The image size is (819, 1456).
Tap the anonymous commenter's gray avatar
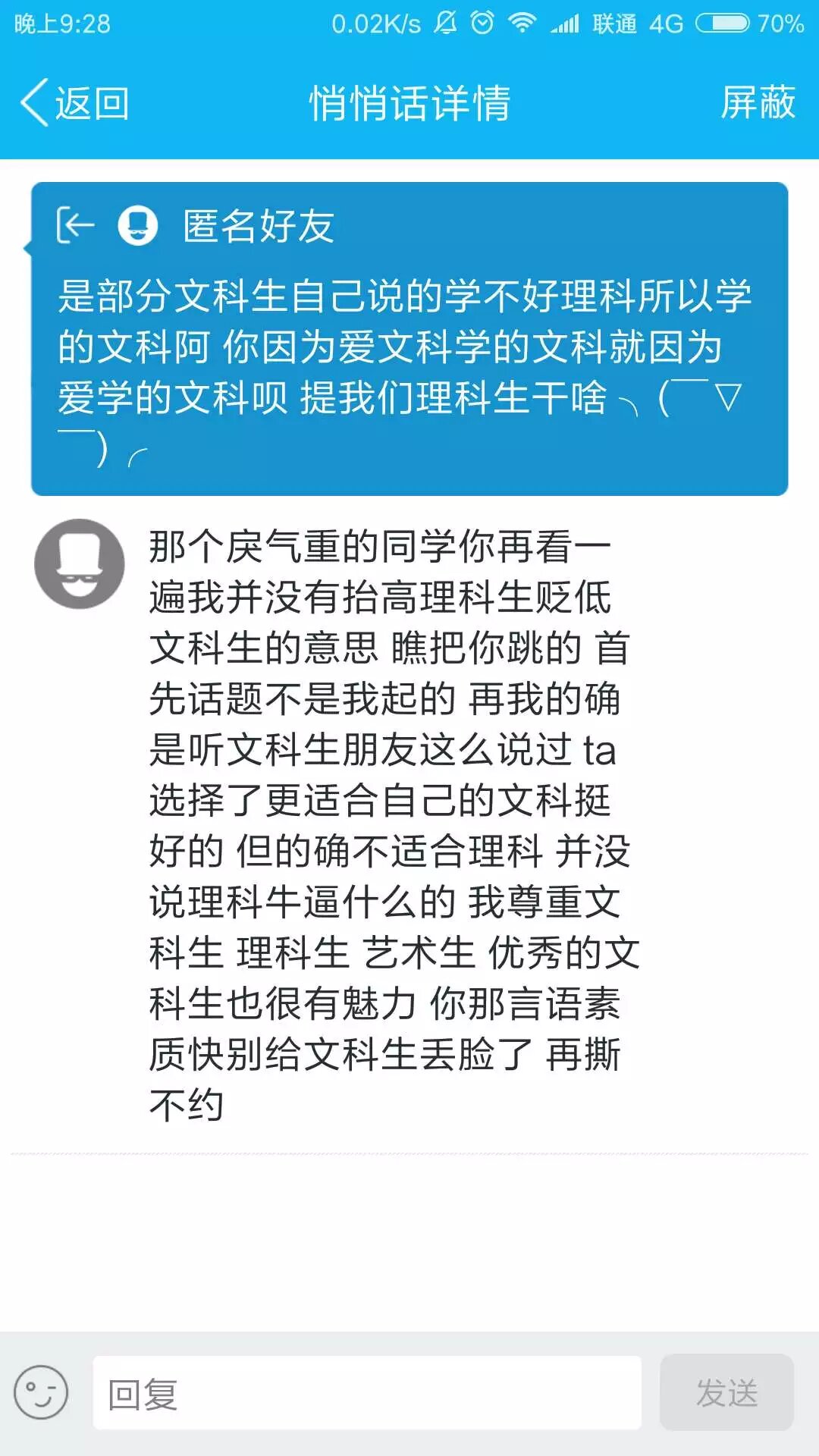[x=80, y=563]
